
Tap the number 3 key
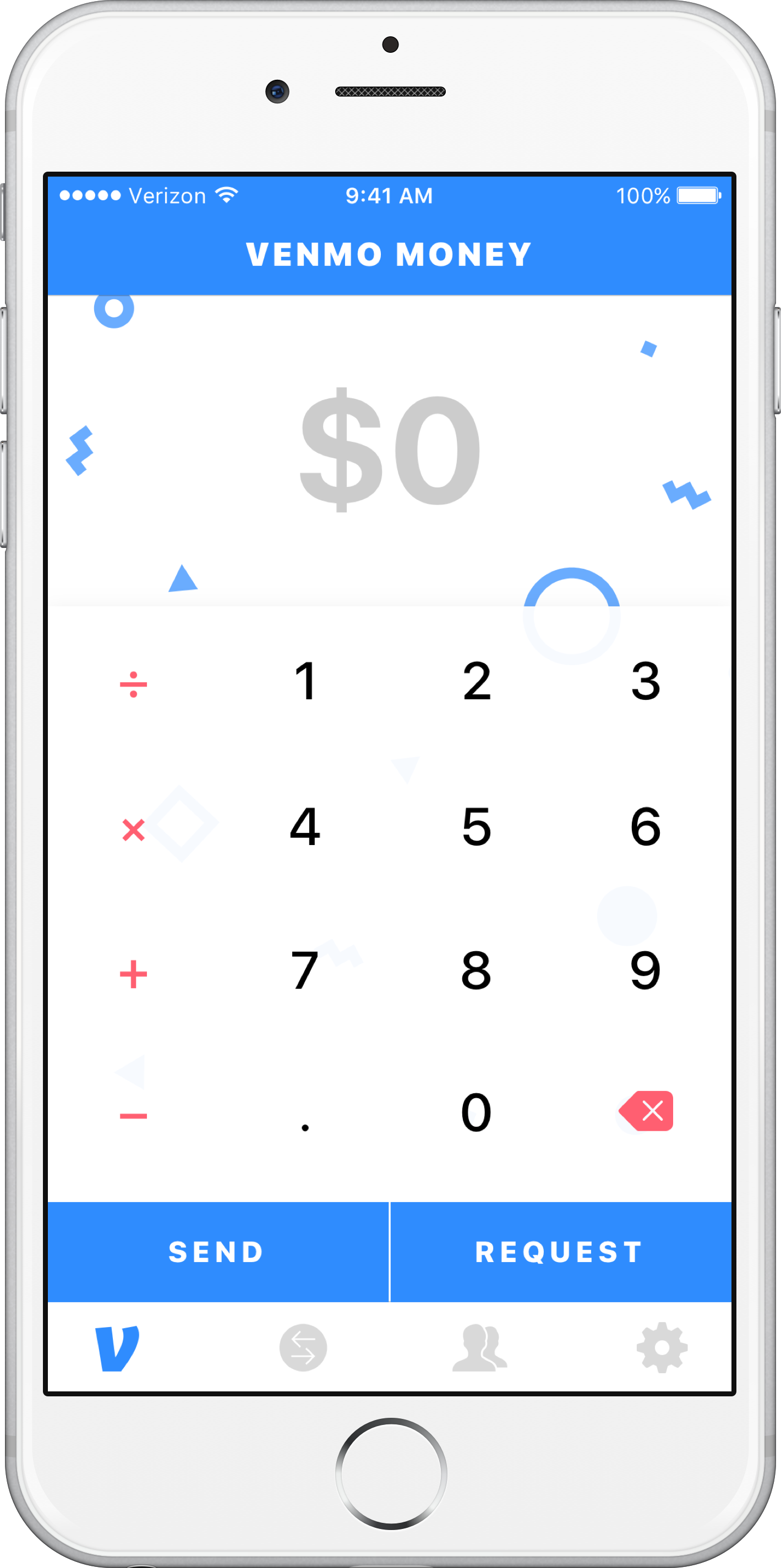(646, 681)
